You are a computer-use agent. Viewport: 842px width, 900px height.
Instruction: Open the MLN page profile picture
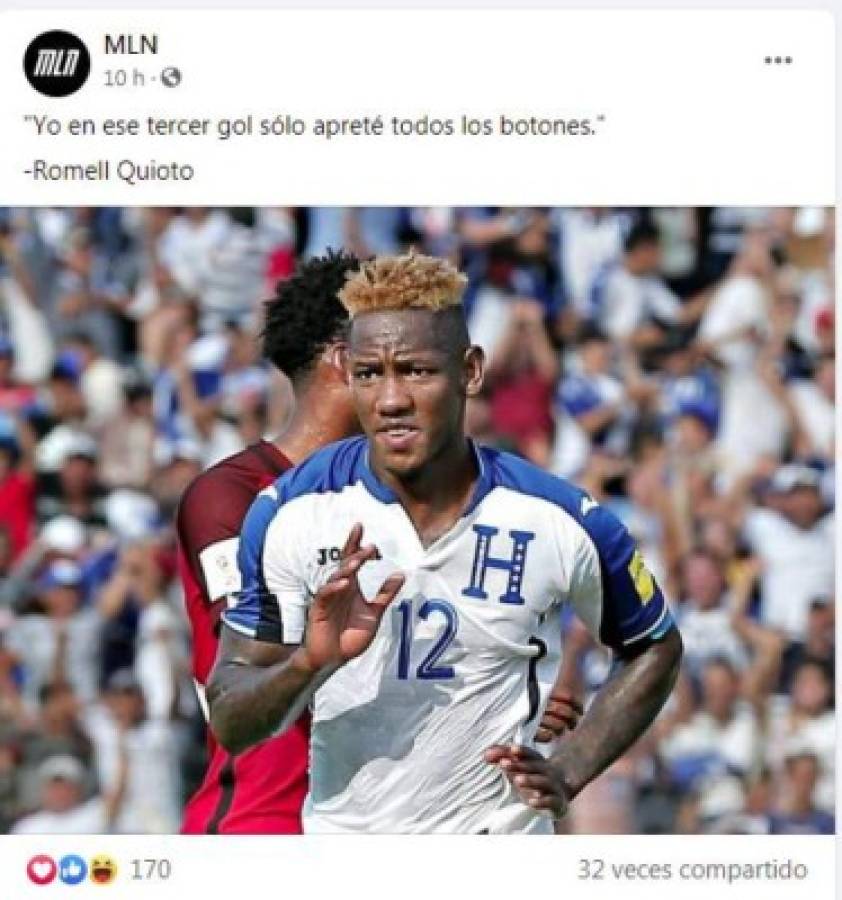(56, 62)
